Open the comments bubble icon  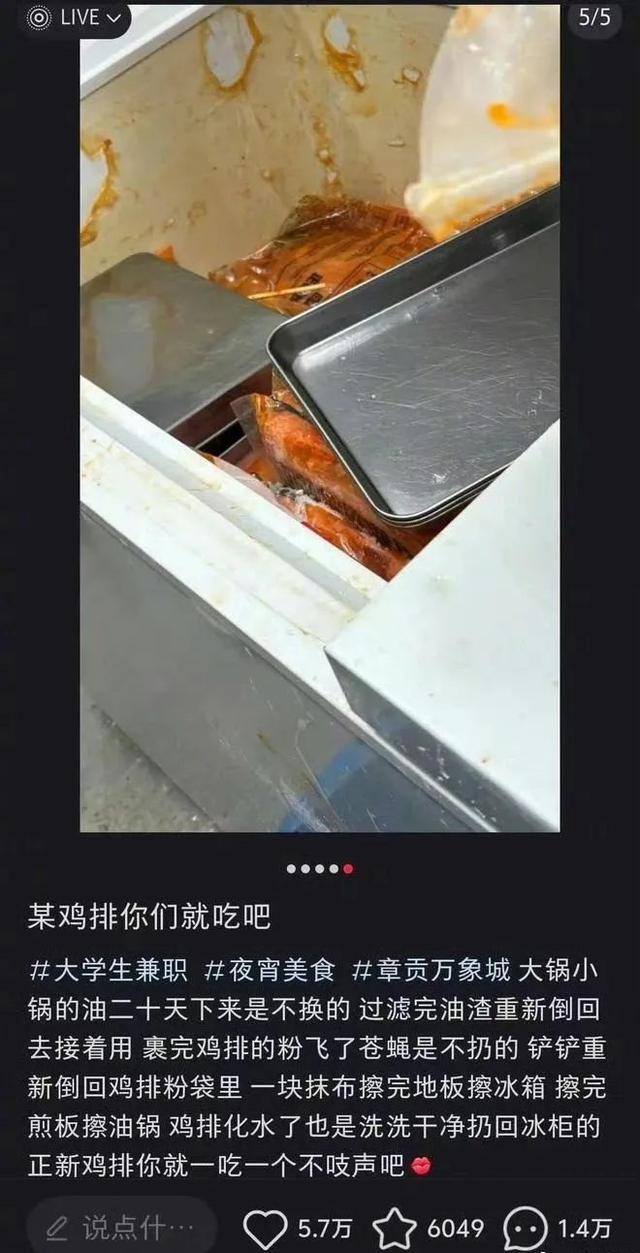(x=524, y=1227)
